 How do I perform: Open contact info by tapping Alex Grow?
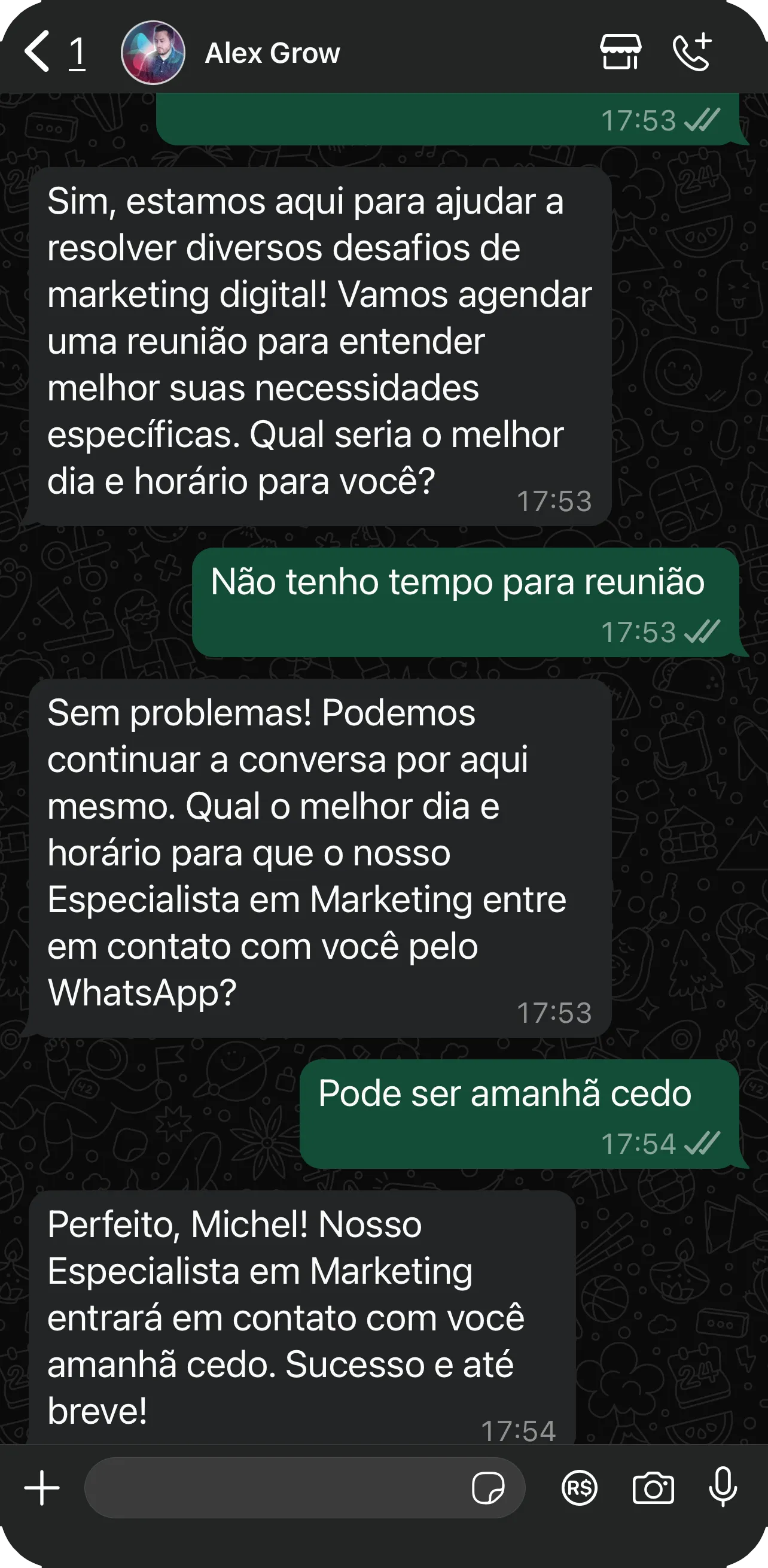click(x=272, y=52)
